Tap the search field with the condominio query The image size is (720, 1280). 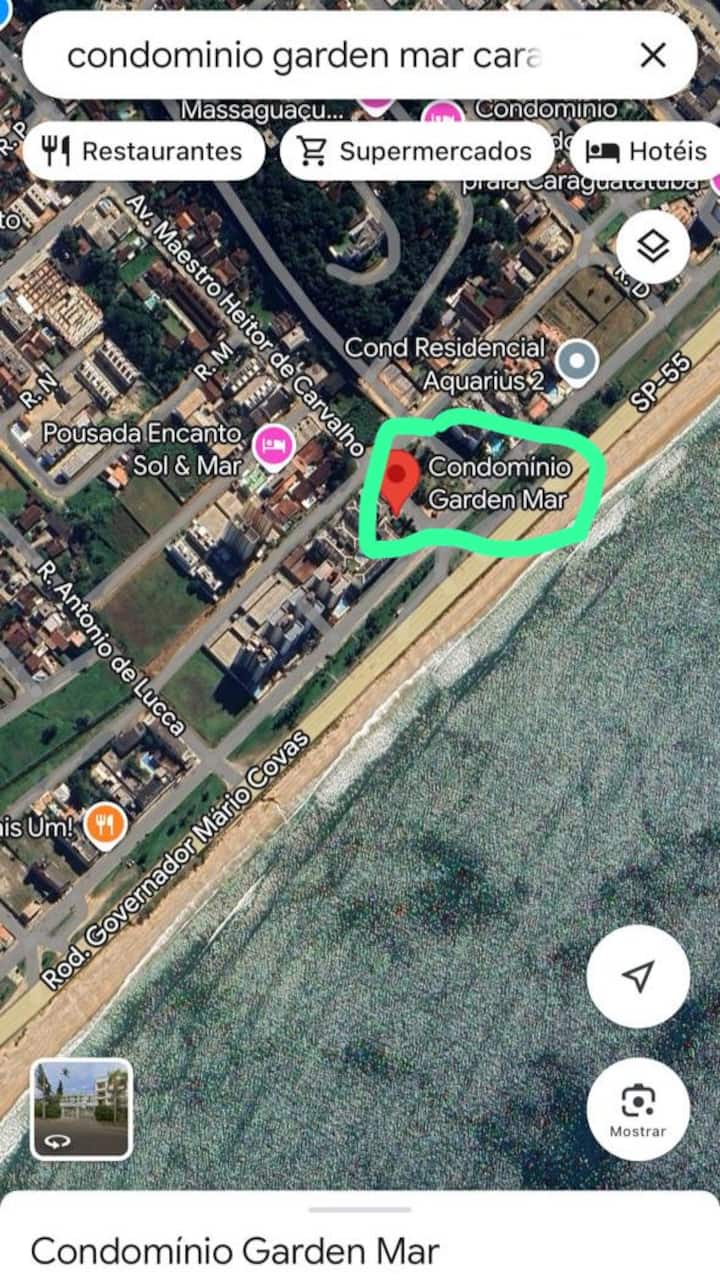pyautogui.click(x=300, y=55)
